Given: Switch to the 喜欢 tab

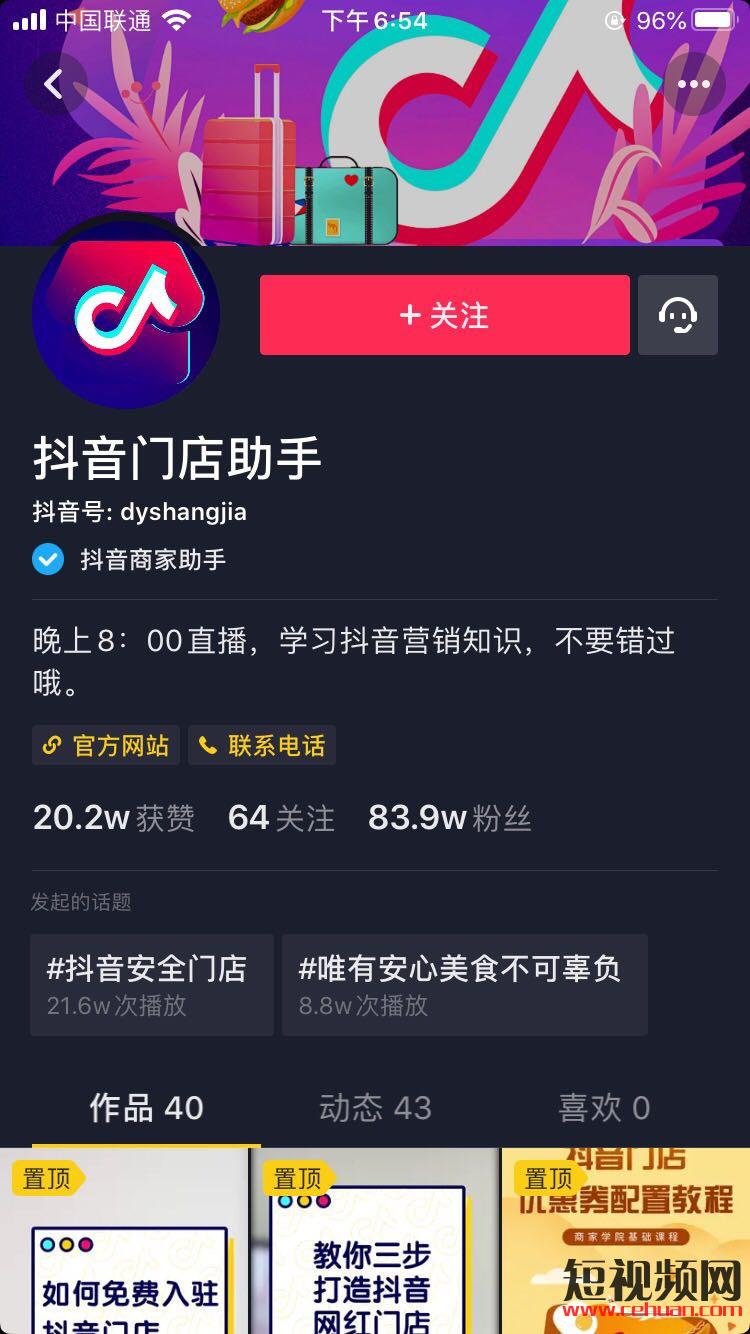Looking at the screenshot, I should pyautogui.click(x=604, y=1108).
